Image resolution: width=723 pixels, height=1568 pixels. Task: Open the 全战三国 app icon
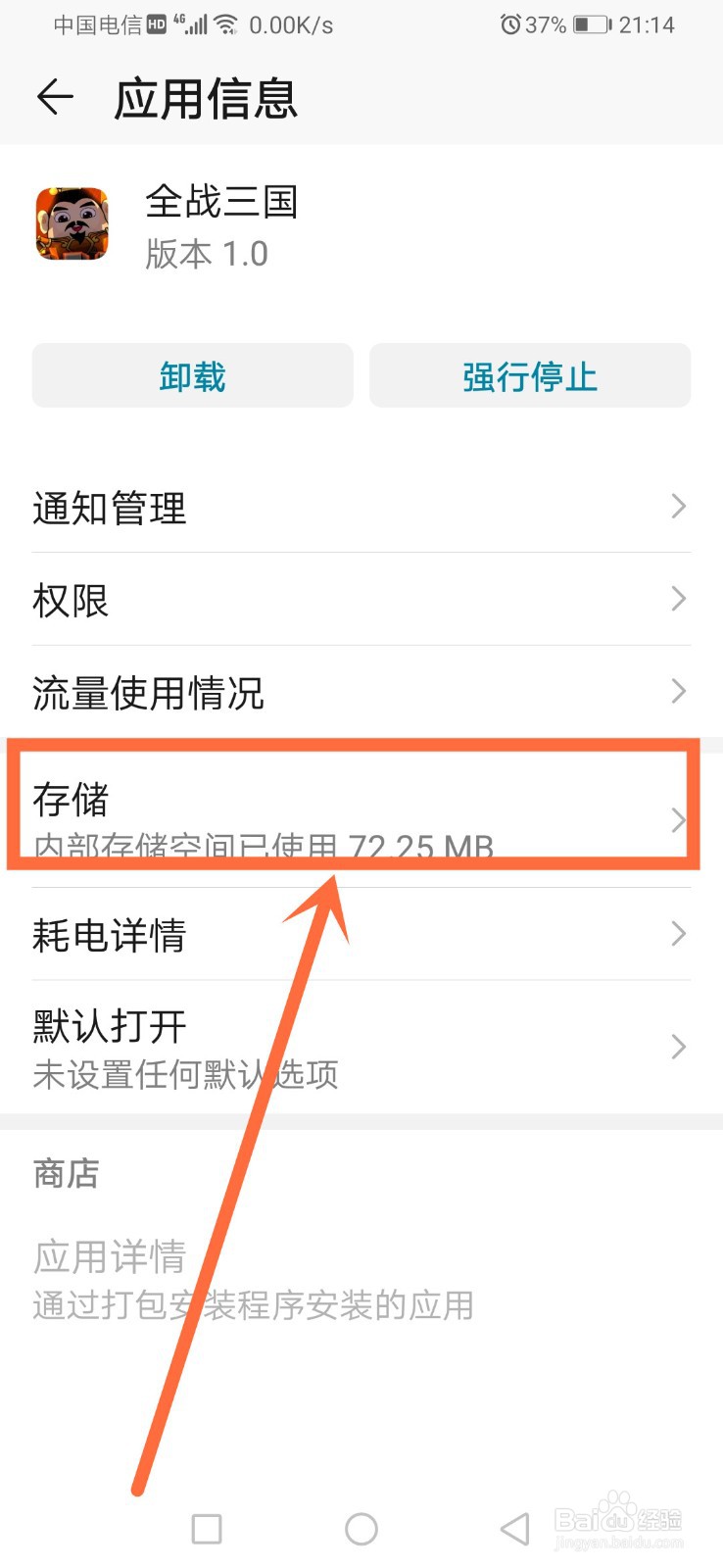[x=72, y=225]
